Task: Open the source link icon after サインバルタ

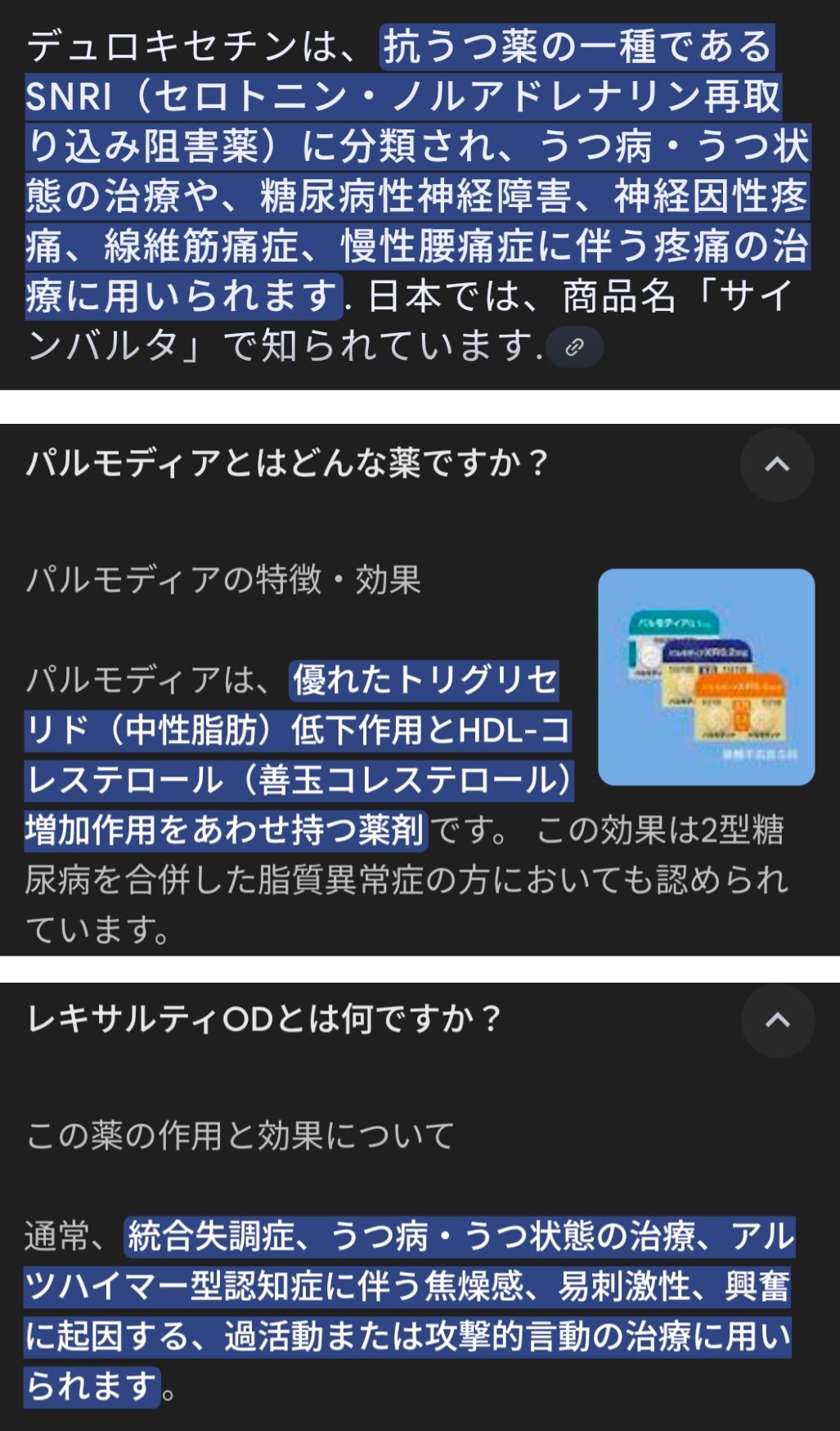Action: point(574,347)
